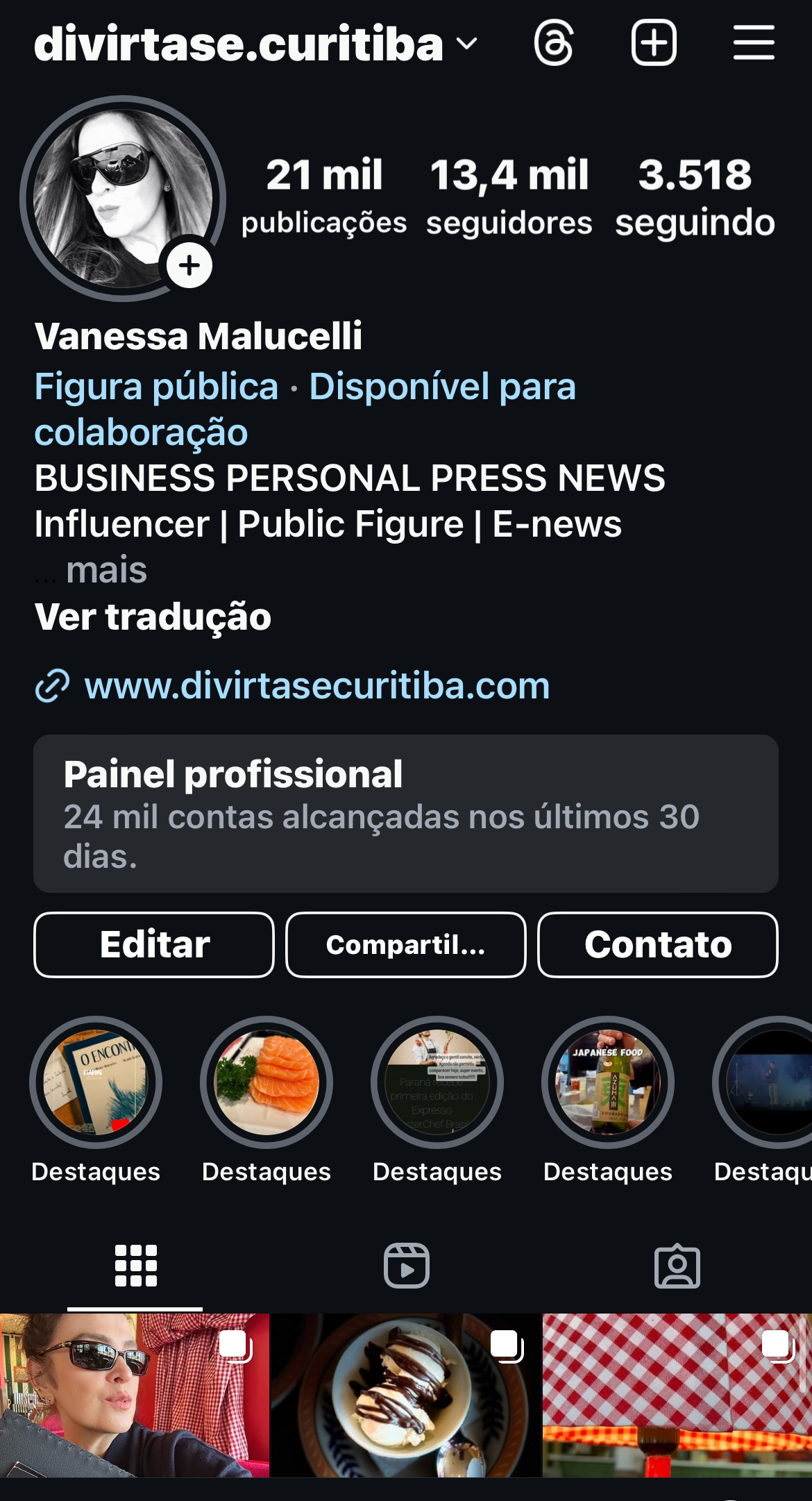The width and height of the screenshot is (812, 1501).
Task: Add a story from the profile picture
Action: pos(189,265)
